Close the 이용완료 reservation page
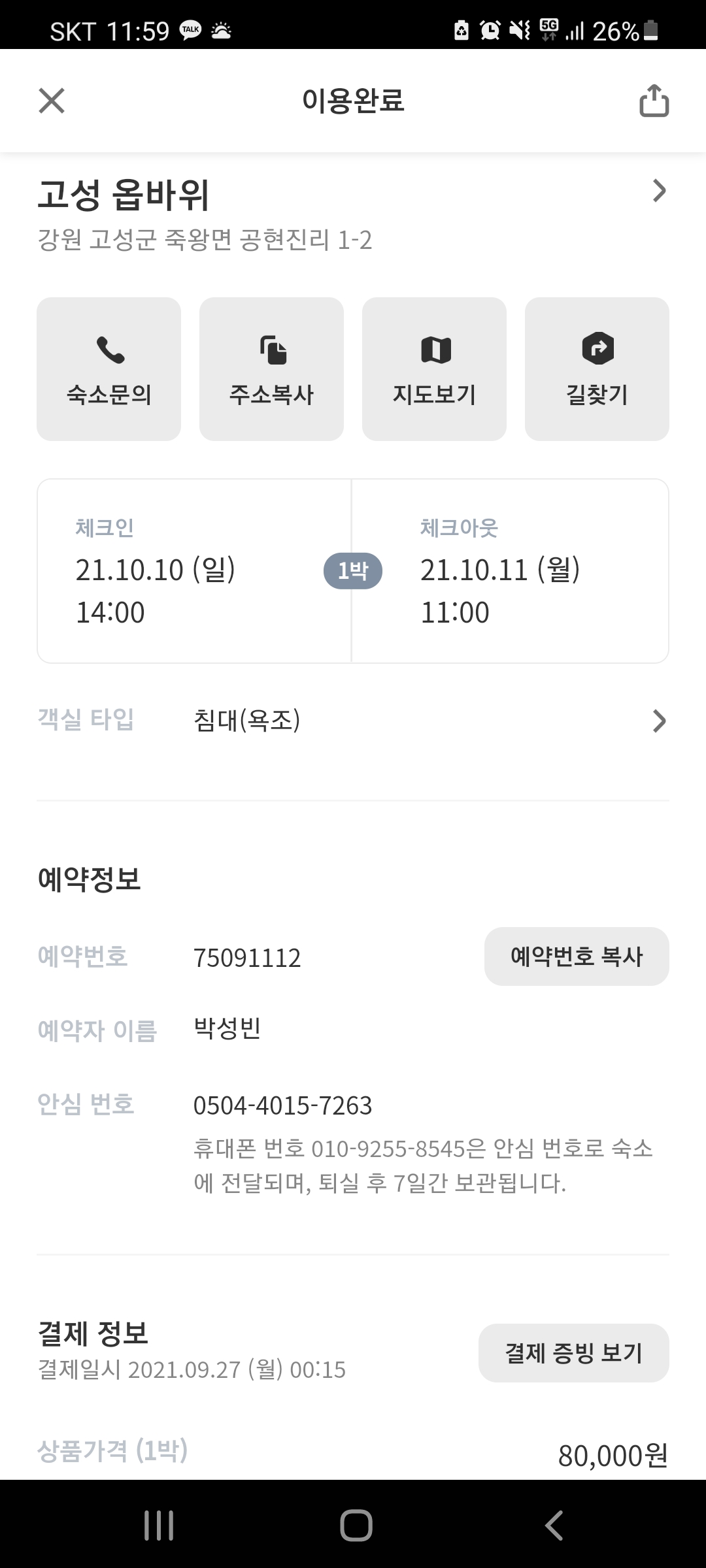Screen dimensions: 706x1568 (52, 101)
